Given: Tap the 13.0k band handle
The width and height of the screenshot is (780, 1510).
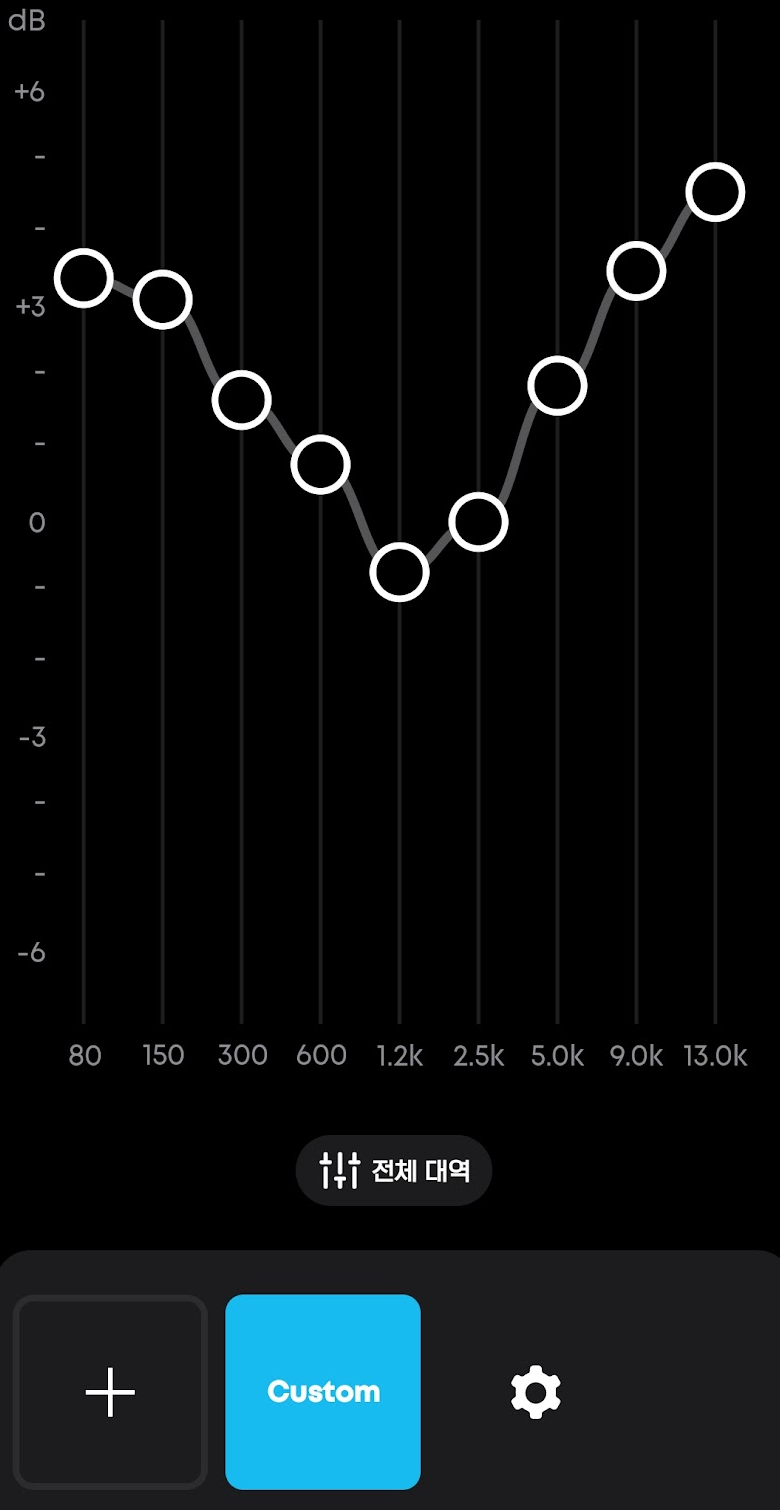Looking at the screenshot, I should tap(715, 192).
